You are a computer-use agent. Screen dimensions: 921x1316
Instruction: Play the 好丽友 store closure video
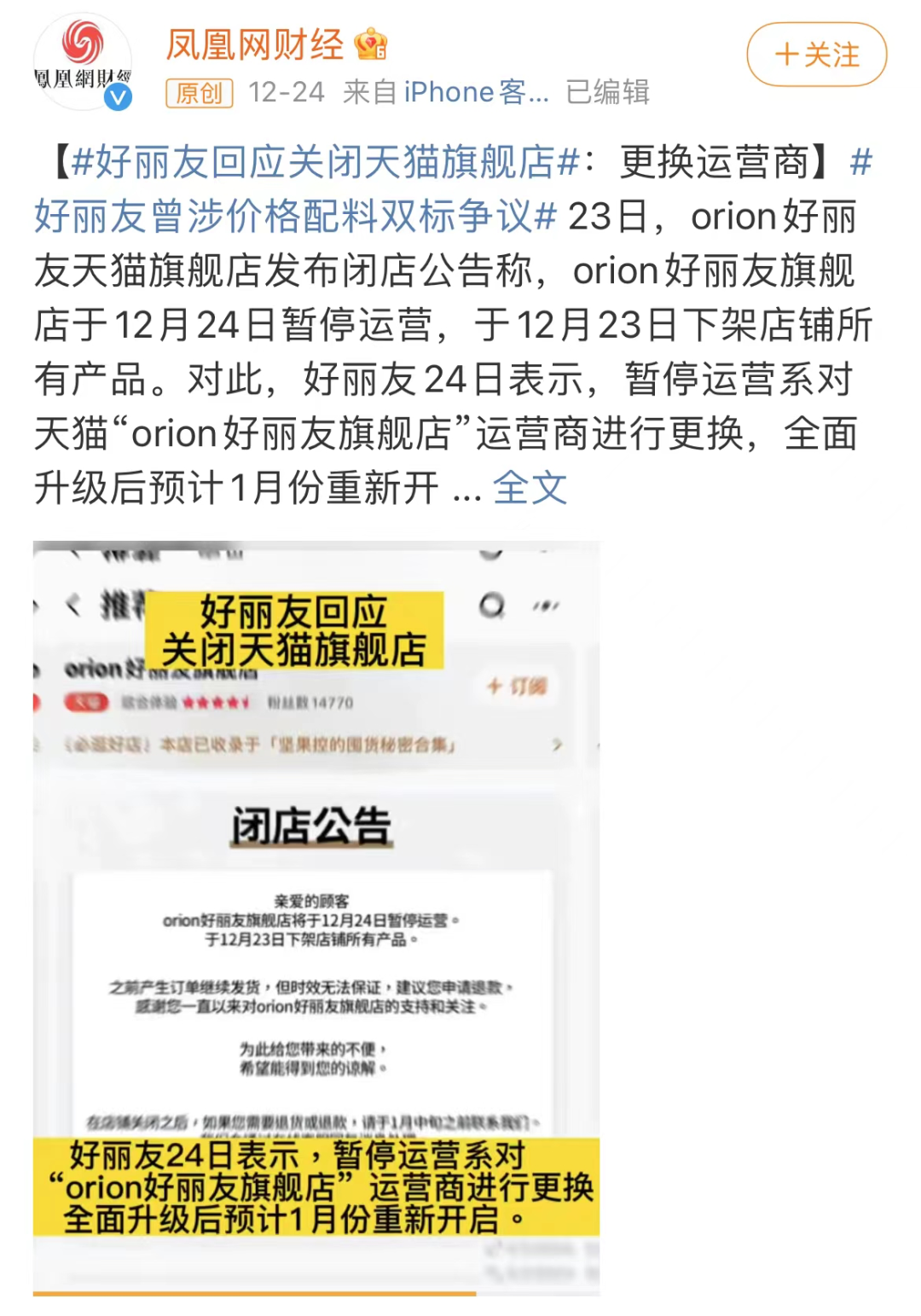pos(316,917)
